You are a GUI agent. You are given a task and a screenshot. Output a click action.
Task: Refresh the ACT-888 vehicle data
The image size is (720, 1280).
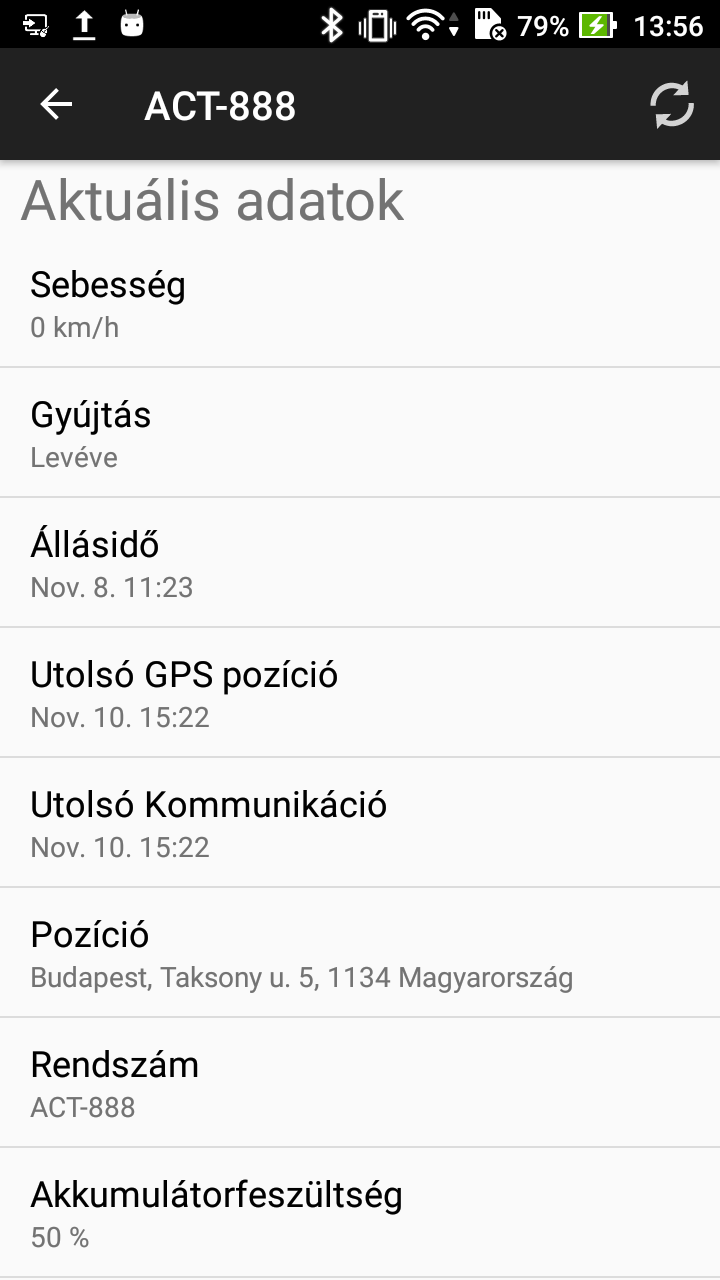[672, 105]
